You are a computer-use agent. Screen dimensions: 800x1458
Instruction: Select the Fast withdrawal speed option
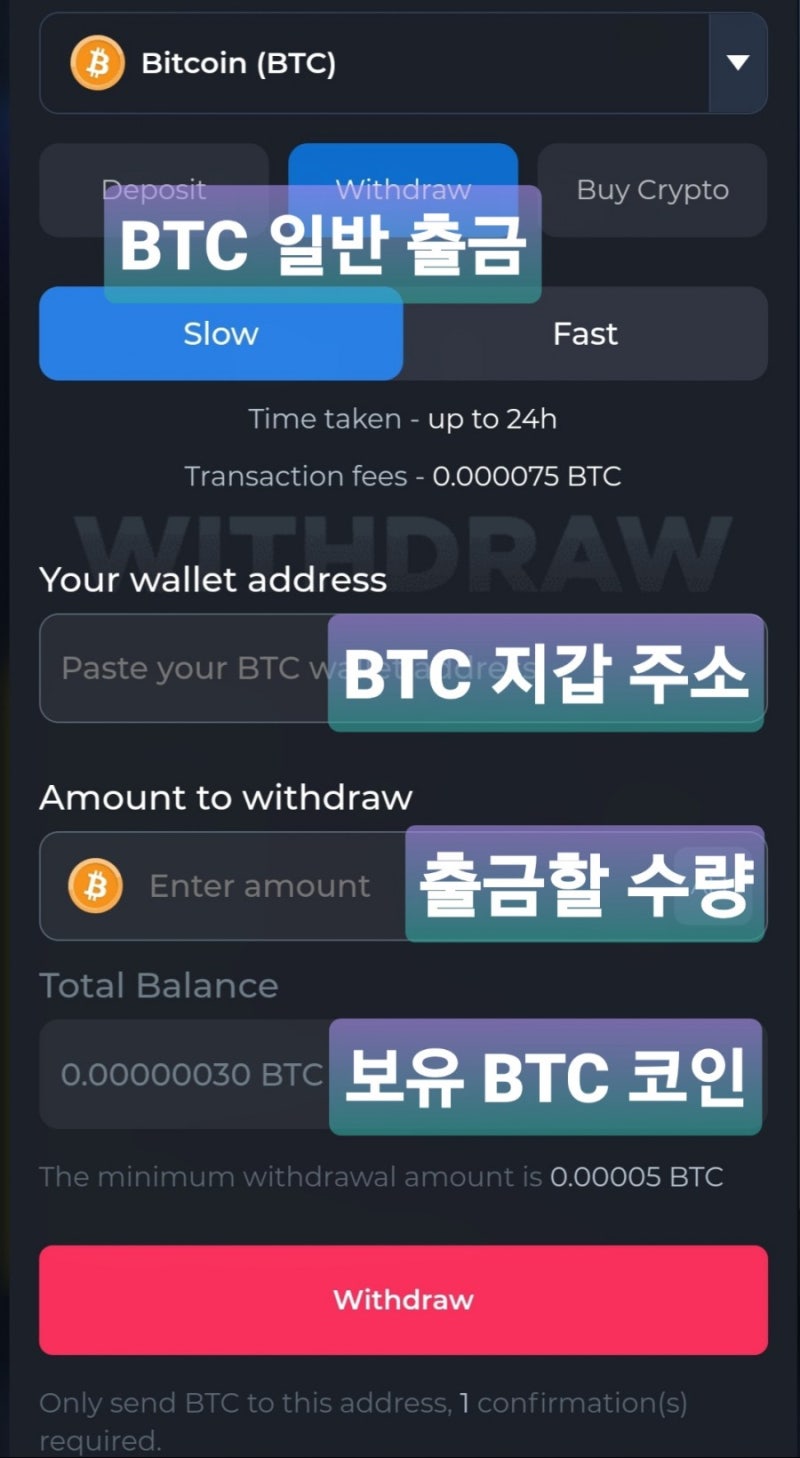point(584,334)
